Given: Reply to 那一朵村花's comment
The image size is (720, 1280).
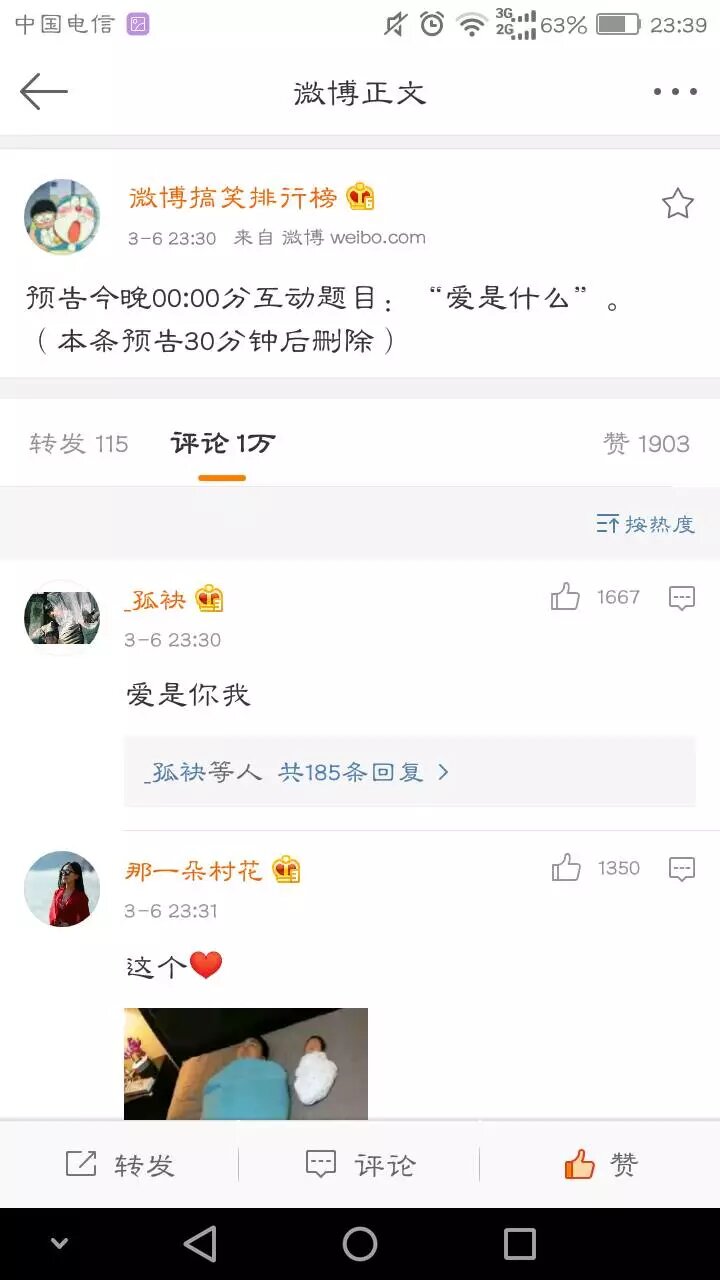Looking at the screenshot, I should (681, 868).
